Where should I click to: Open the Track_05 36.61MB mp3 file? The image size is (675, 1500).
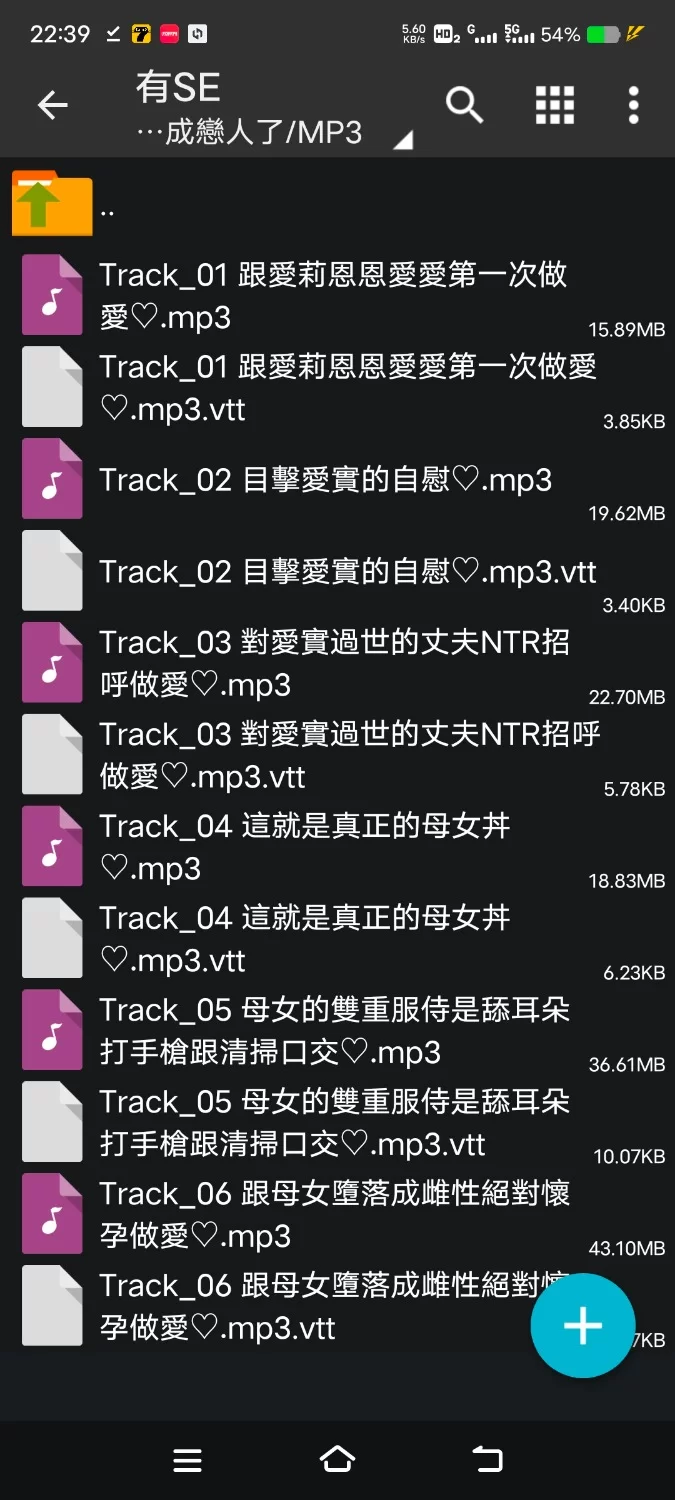tap(330, 1031)
